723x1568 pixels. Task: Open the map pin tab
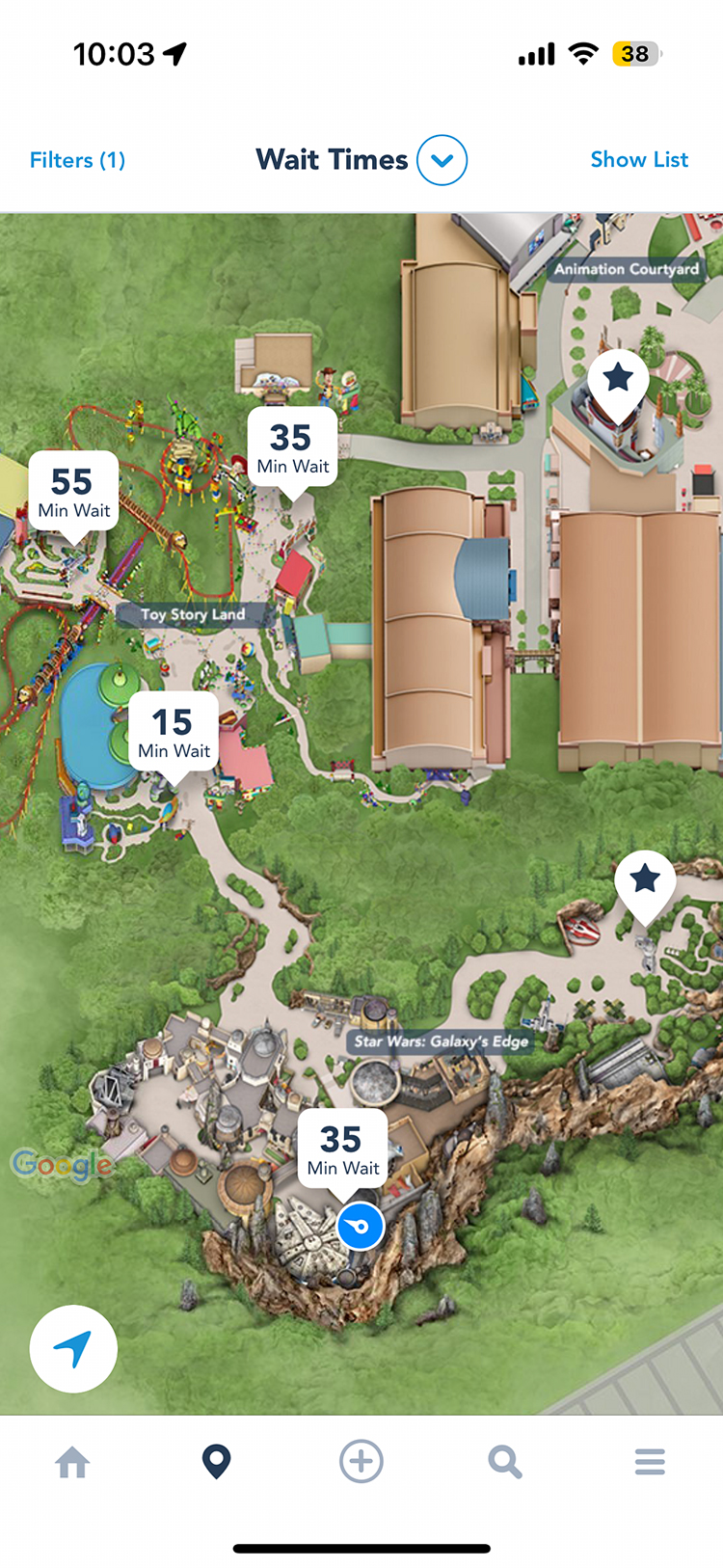pyautogui.click(x=217, y=1462)
